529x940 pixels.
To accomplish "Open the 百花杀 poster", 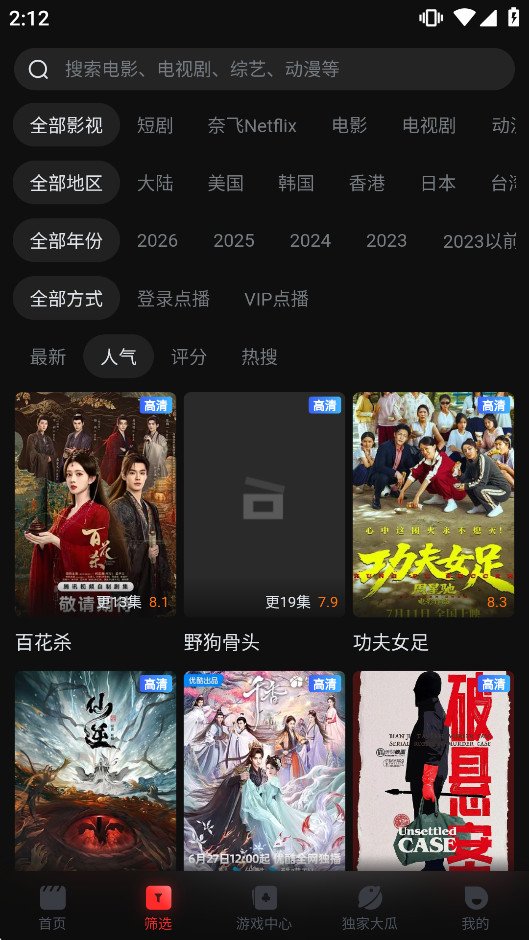I will 95,504.
